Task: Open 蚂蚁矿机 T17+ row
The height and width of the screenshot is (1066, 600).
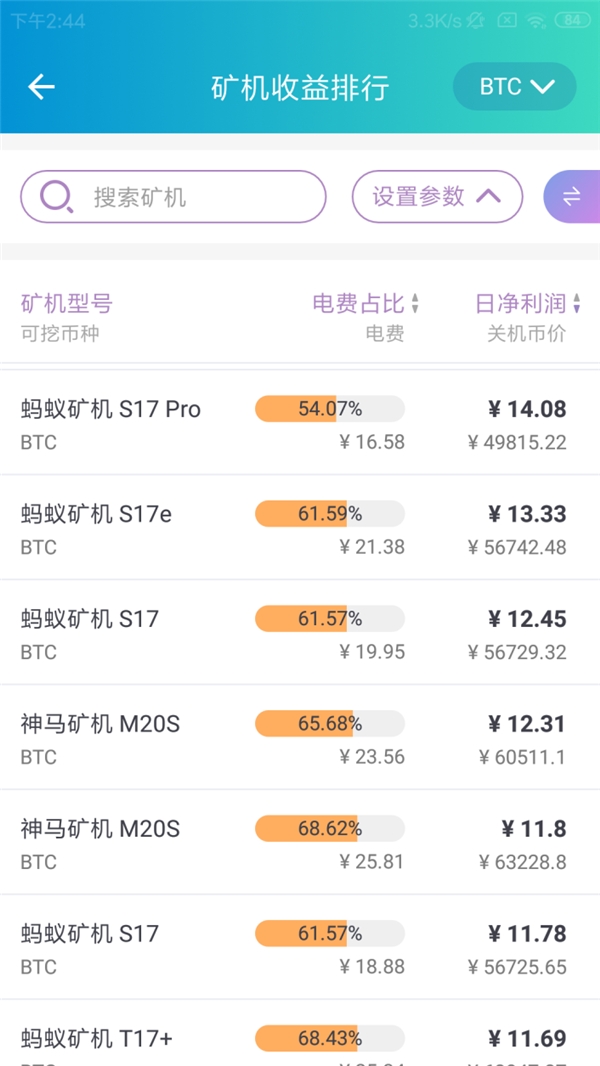Action: click(300, 1033)
